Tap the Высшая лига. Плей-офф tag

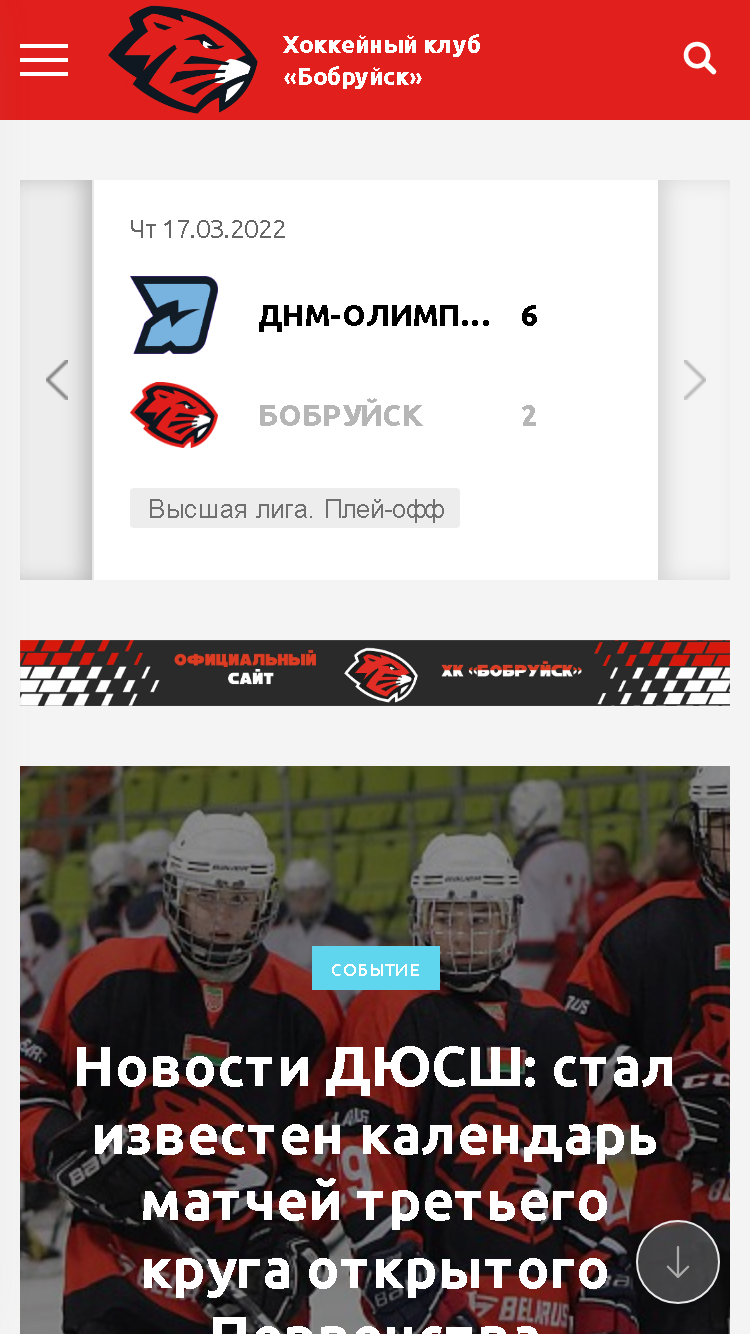(x=295, y=508)
